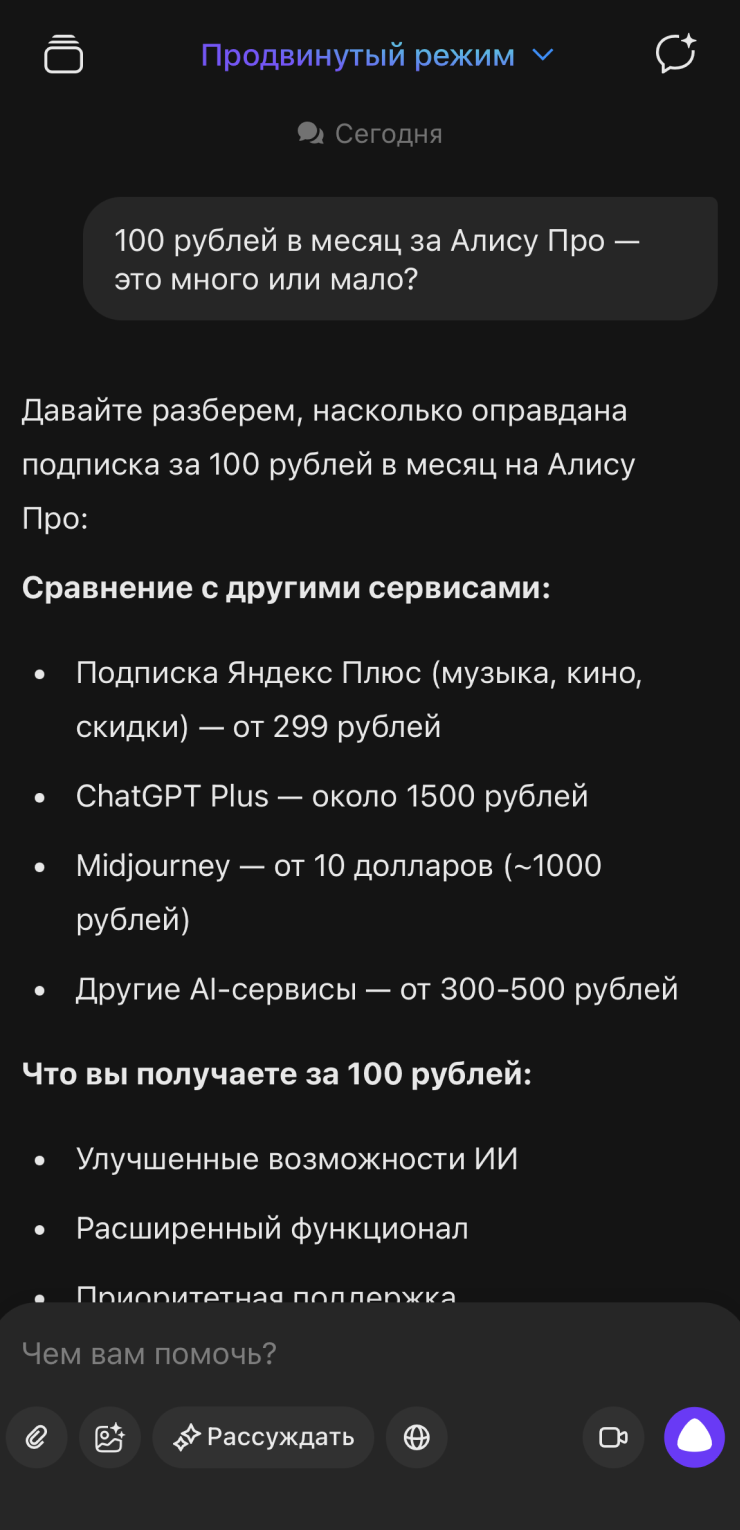Toggle web search with the globe icon
This screenshot has width=740, height=1530.
tap(417, 1438)
